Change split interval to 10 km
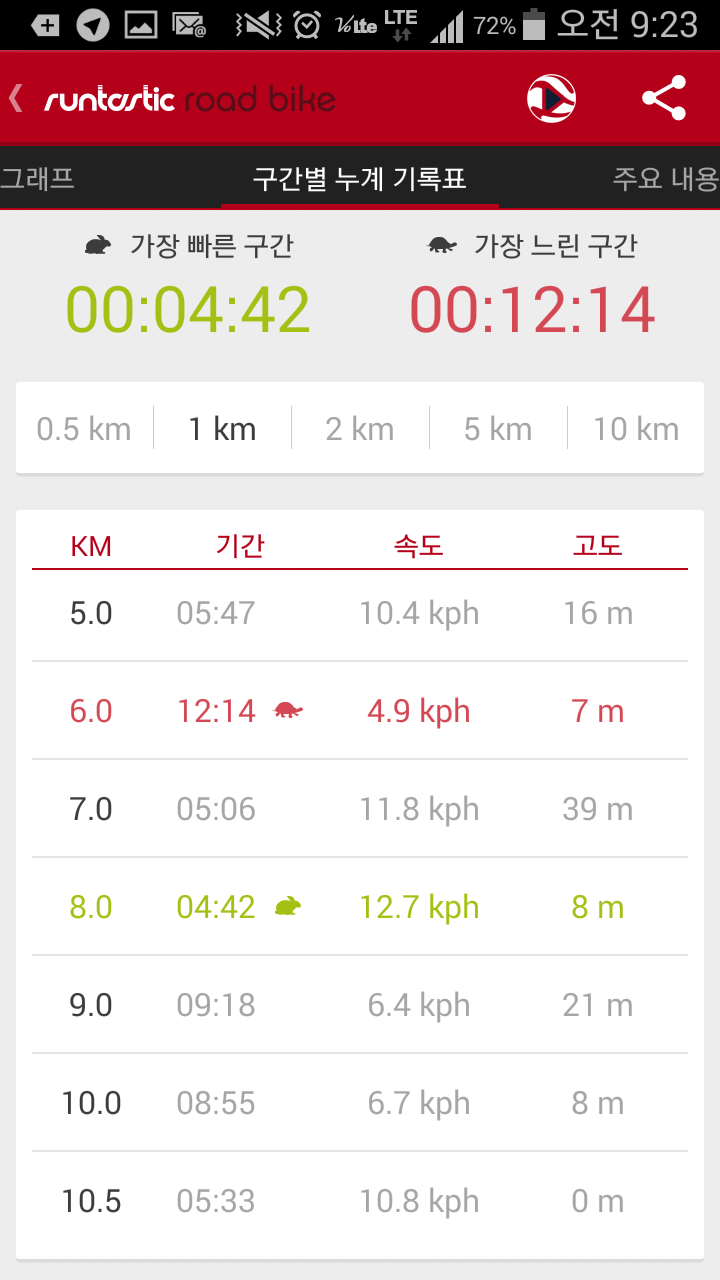The height and width of the screenshot is (1280, 720). [636, 429]
